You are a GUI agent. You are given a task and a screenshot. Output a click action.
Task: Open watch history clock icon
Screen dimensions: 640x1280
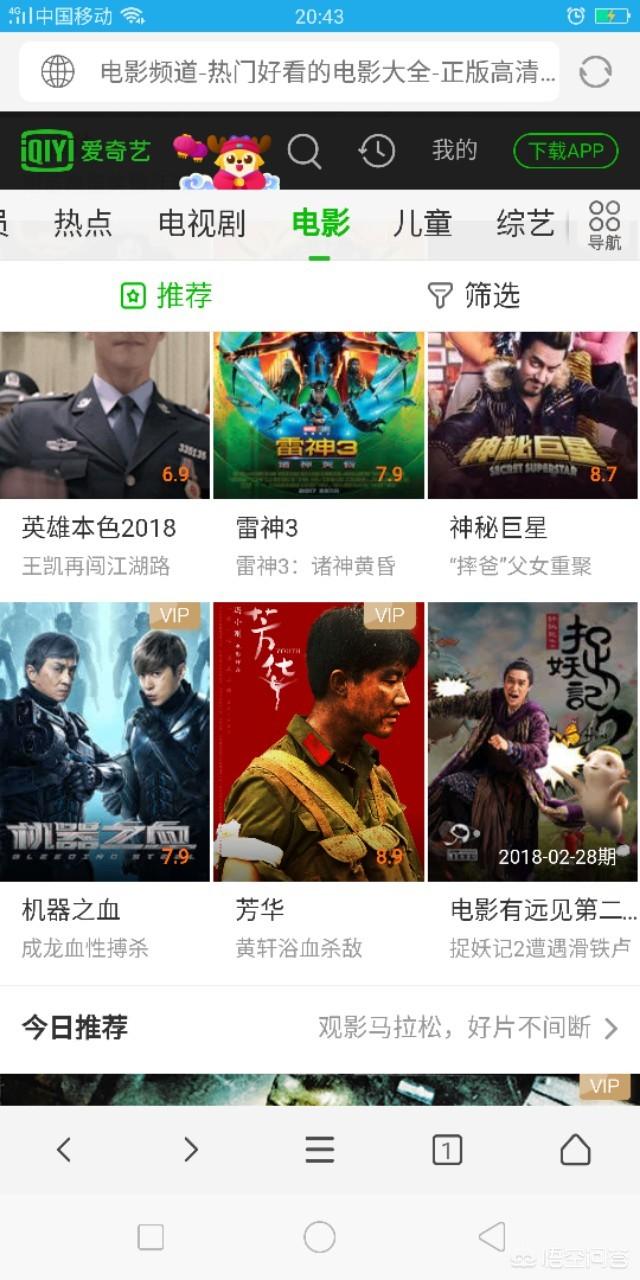377,151
